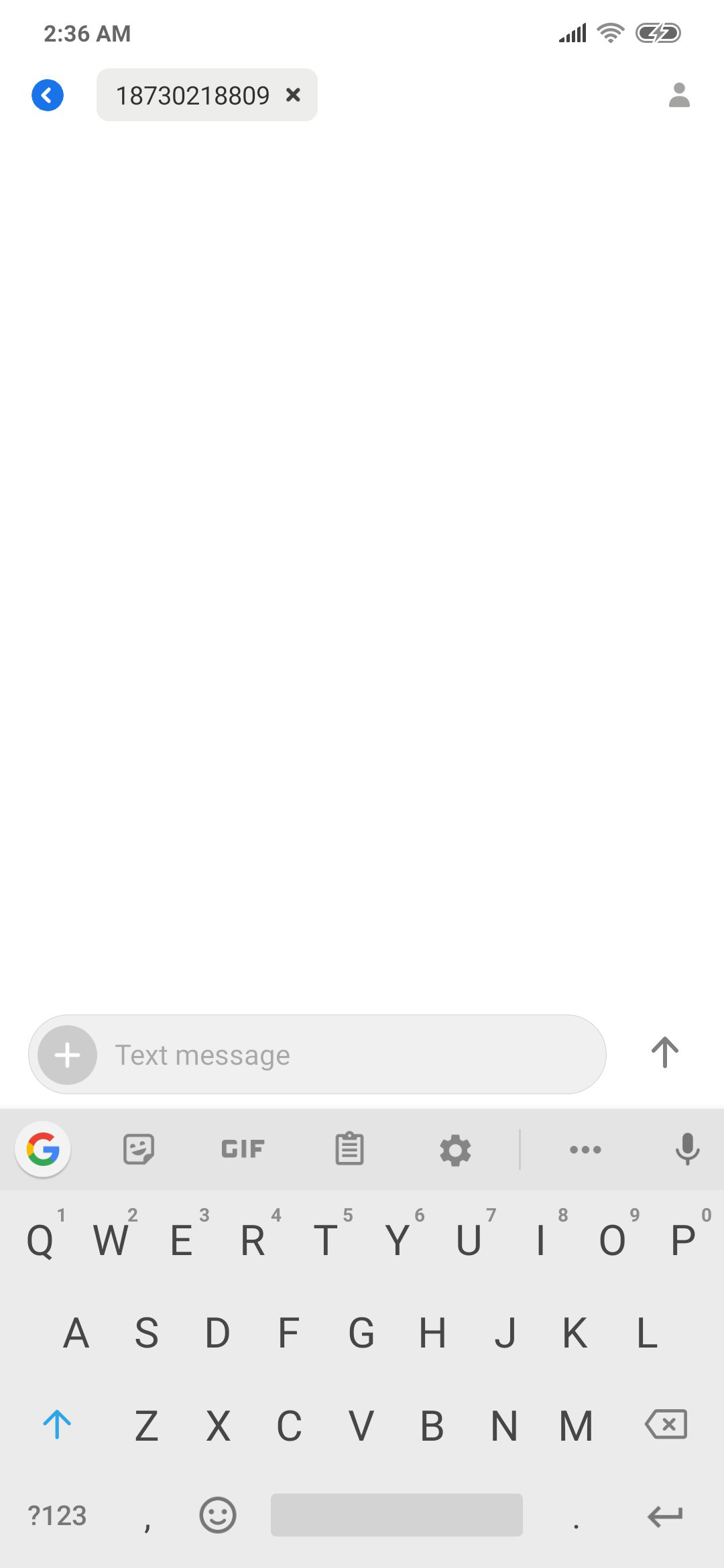Open the keyboard clipboard

(x=349, y=1149)
